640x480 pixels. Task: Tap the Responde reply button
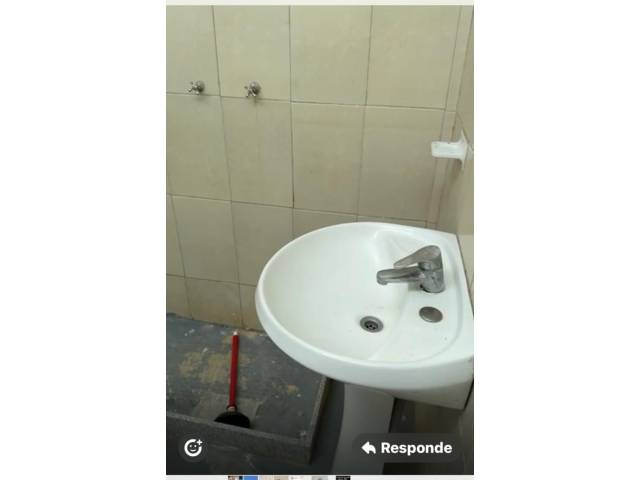(407, 448)
